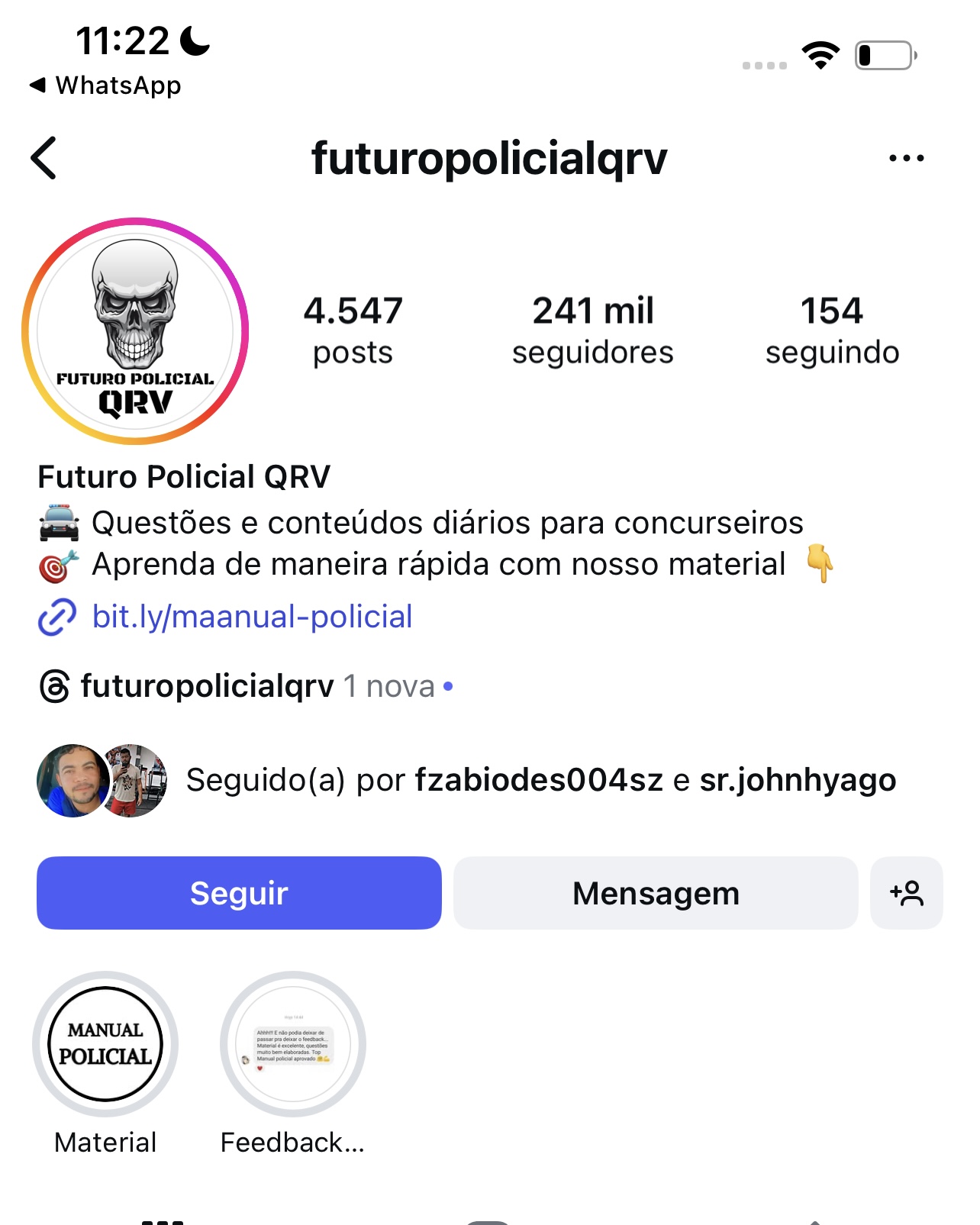The image size is (980, 1225).
Task: Open the Feedback highlight
Action: click(293, 1044)
